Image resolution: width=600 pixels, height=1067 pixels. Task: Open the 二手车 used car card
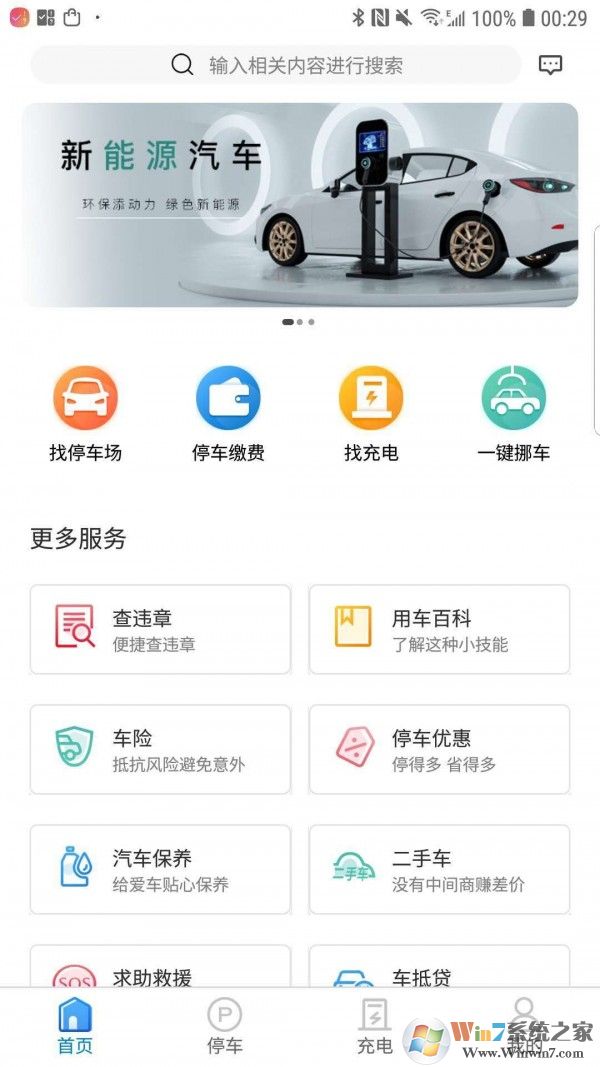coord(439,870)
